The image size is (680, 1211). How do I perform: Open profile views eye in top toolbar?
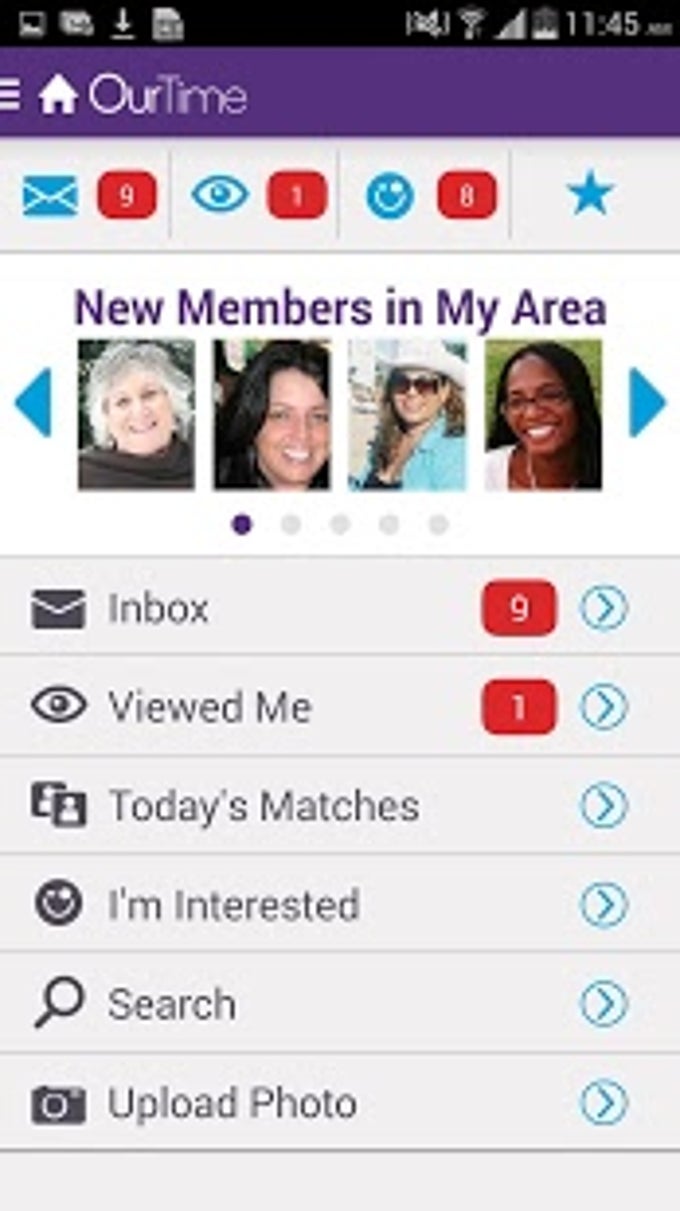(220, 195)
